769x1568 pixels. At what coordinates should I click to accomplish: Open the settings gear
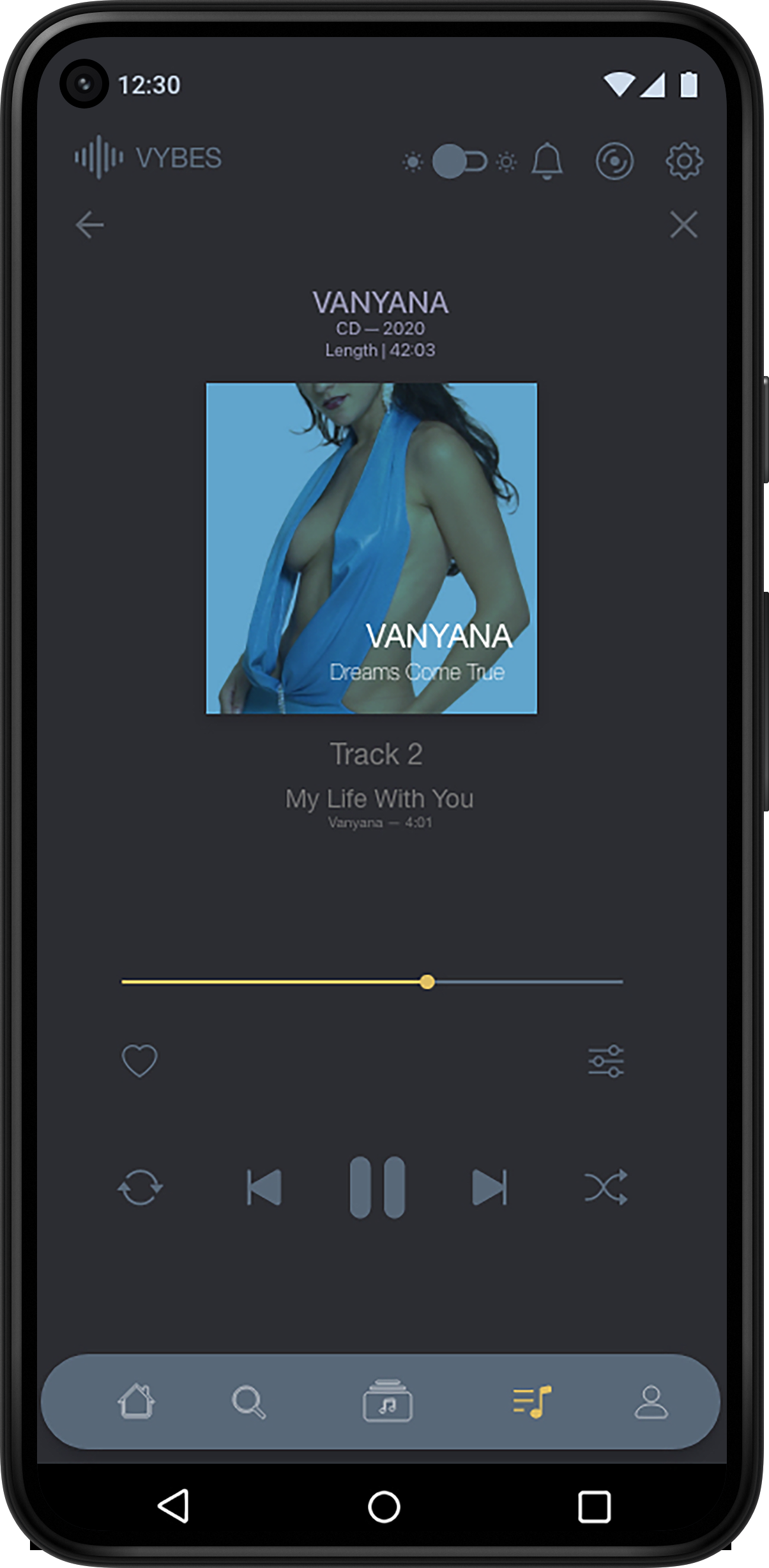[x=684, y=161]
